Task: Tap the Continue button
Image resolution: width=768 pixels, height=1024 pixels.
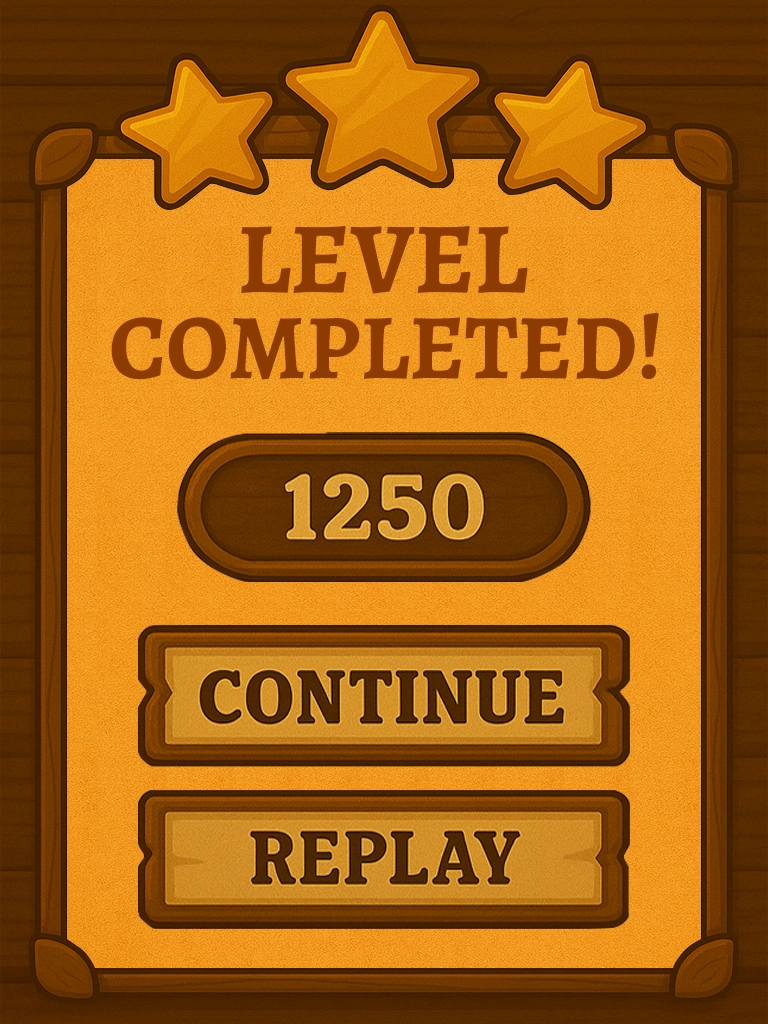Action: (x=384, y=695)
